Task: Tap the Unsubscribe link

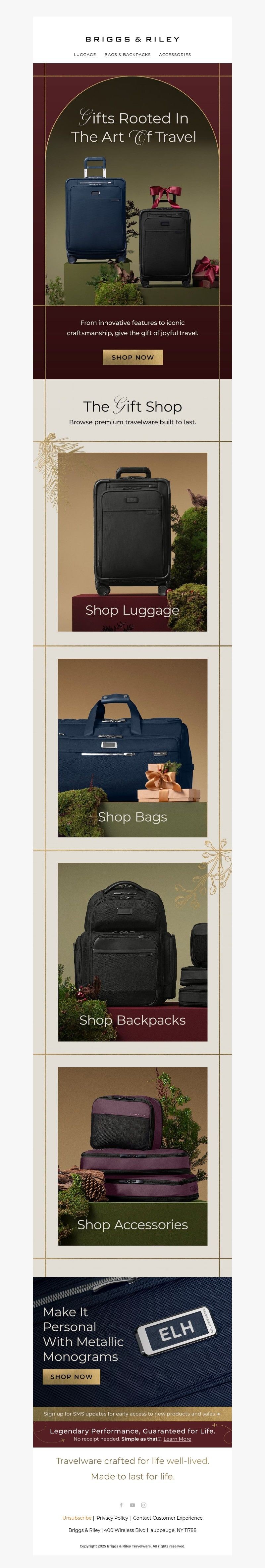Action: (77, 1517)
